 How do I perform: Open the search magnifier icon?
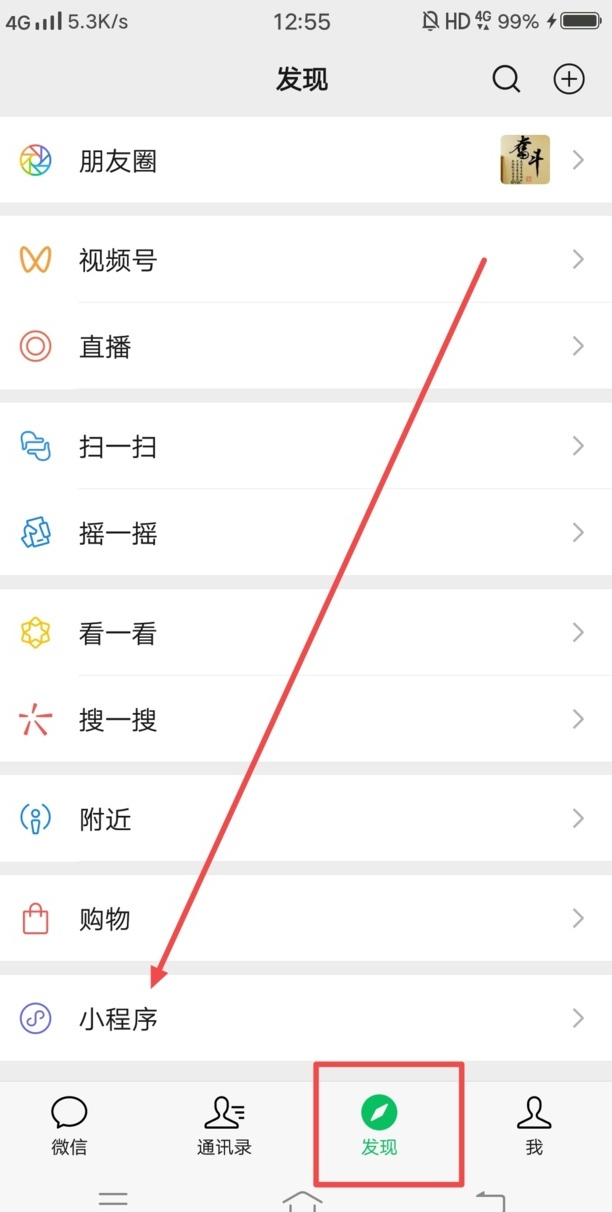507,79
